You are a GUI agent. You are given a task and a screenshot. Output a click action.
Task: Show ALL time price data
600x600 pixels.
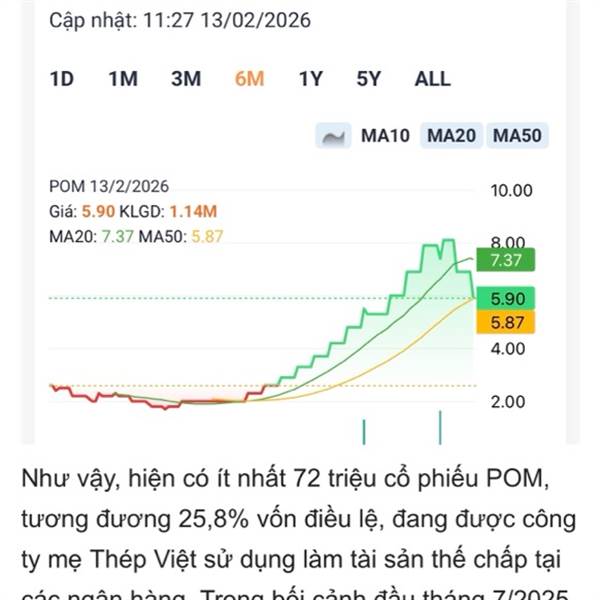[432, 79]
